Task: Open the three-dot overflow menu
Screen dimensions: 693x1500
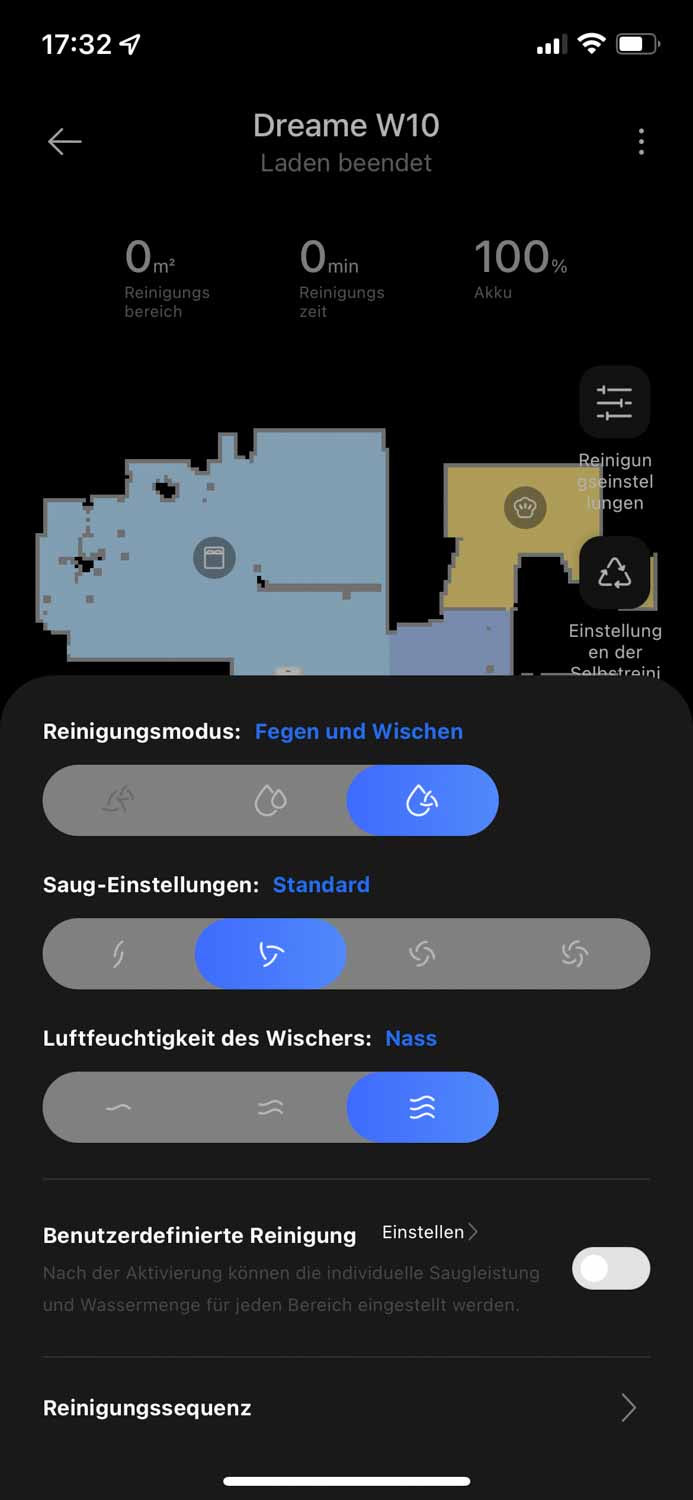Action: [x=641, y=142]
